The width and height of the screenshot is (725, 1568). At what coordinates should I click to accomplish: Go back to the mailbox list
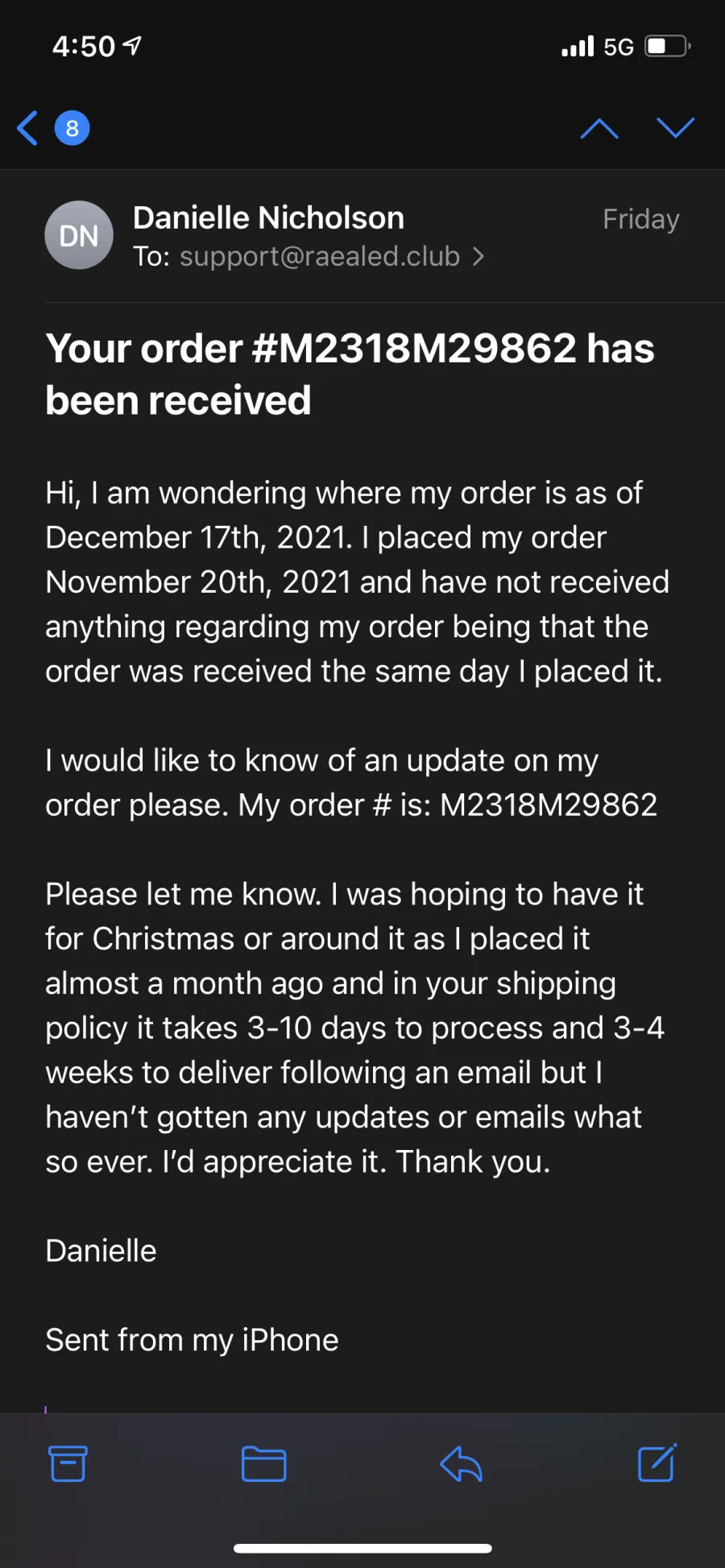coord(28,128)
